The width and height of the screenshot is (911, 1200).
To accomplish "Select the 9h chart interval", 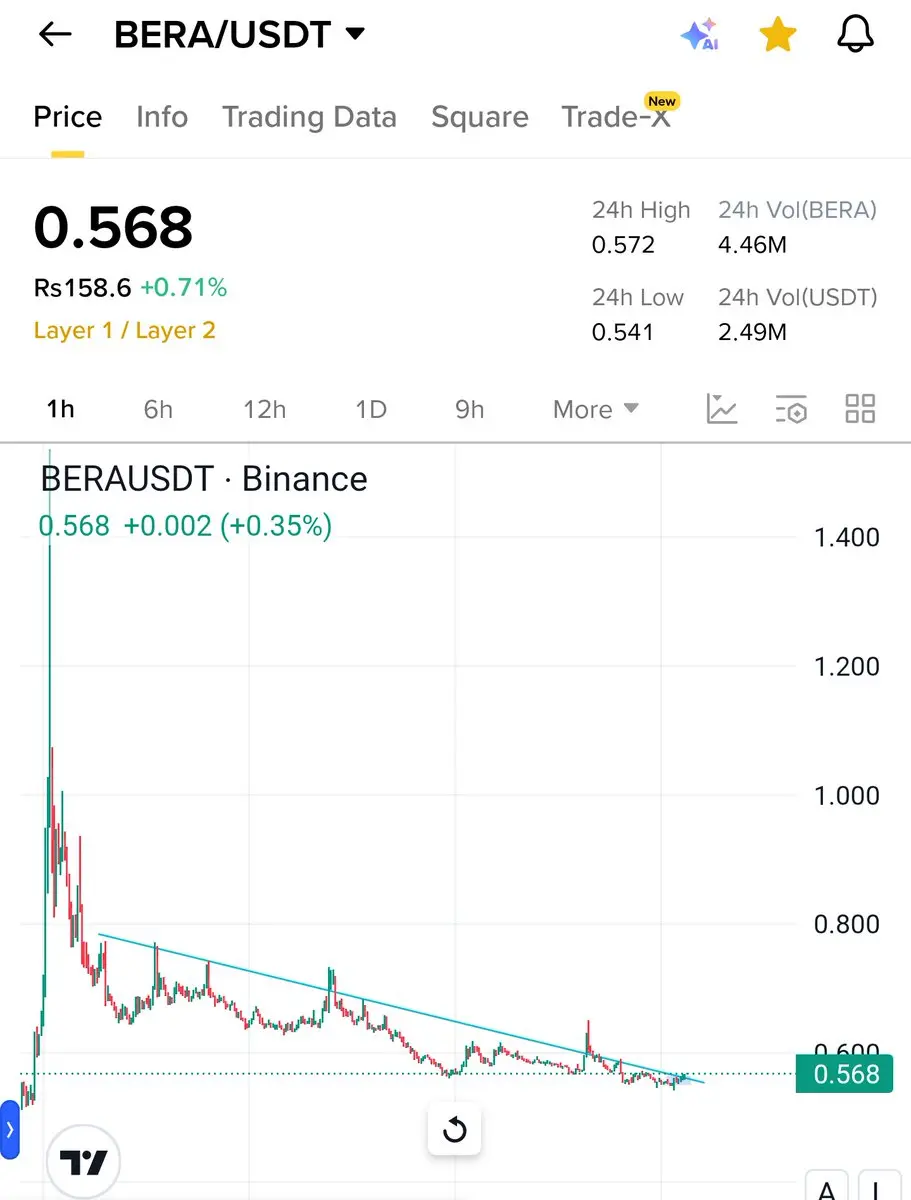I will pos(469,409).
